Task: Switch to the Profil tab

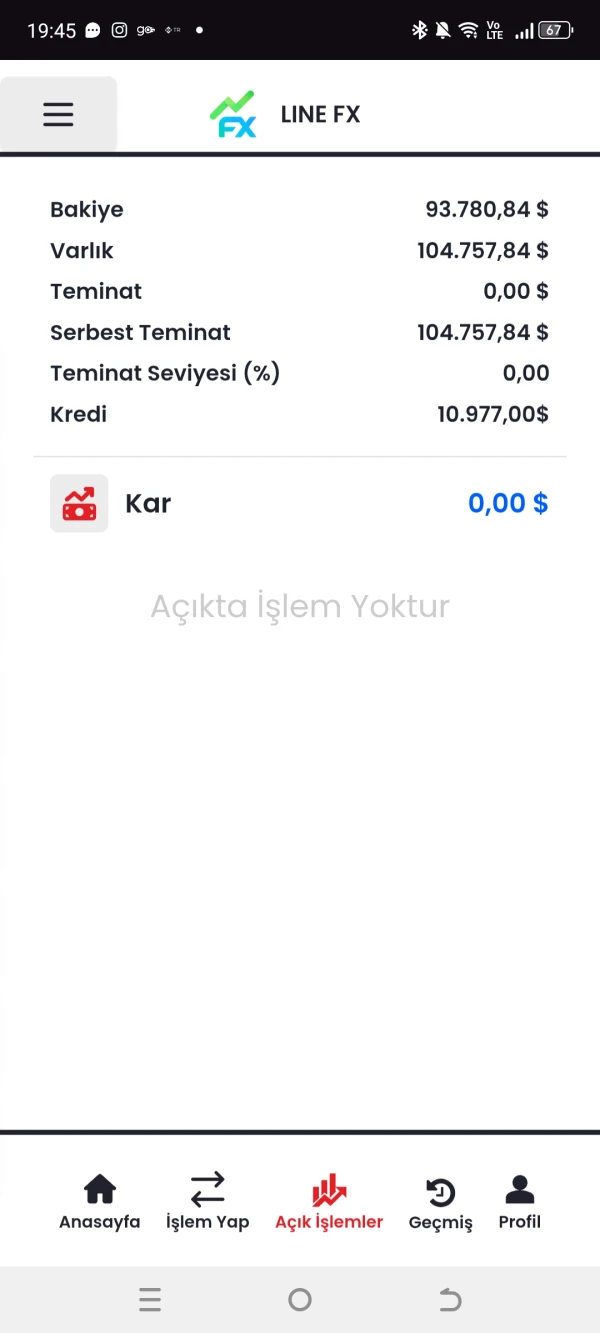Action: coord(519,1202)
